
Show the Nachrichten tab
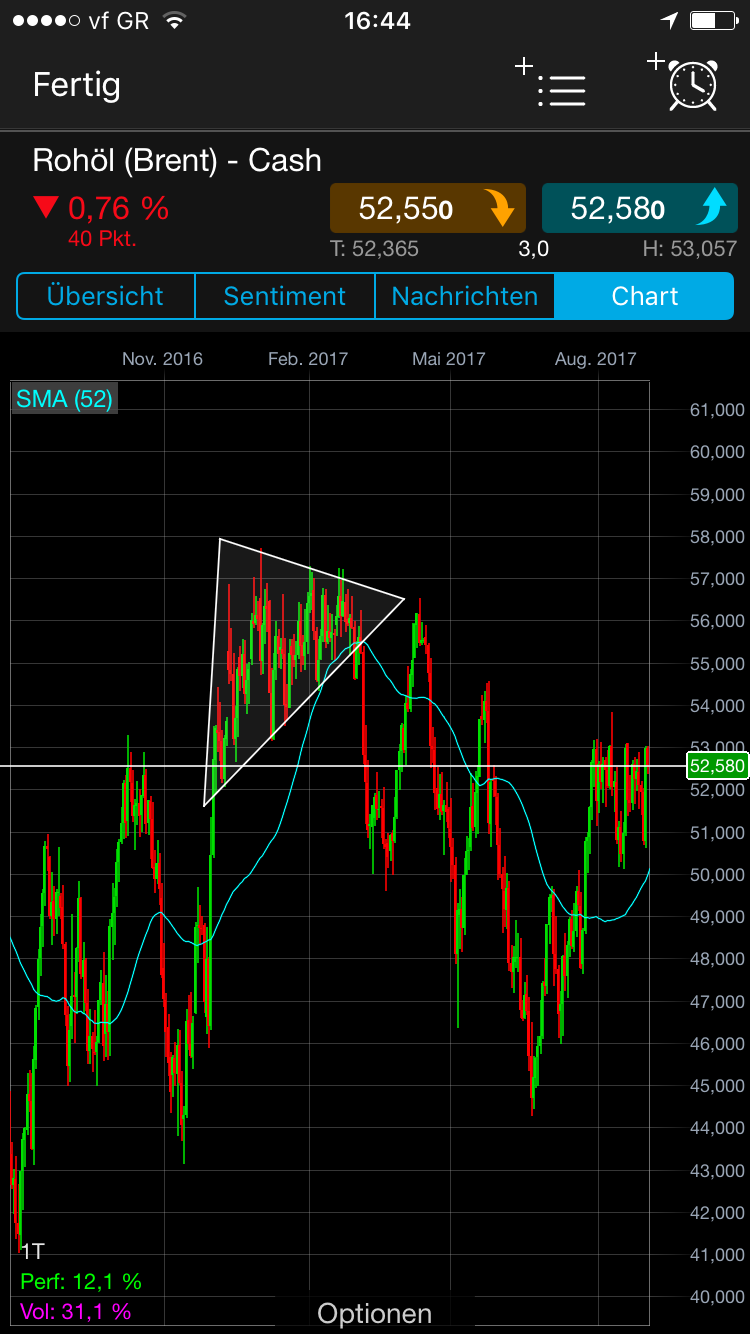tap(464, 296)
